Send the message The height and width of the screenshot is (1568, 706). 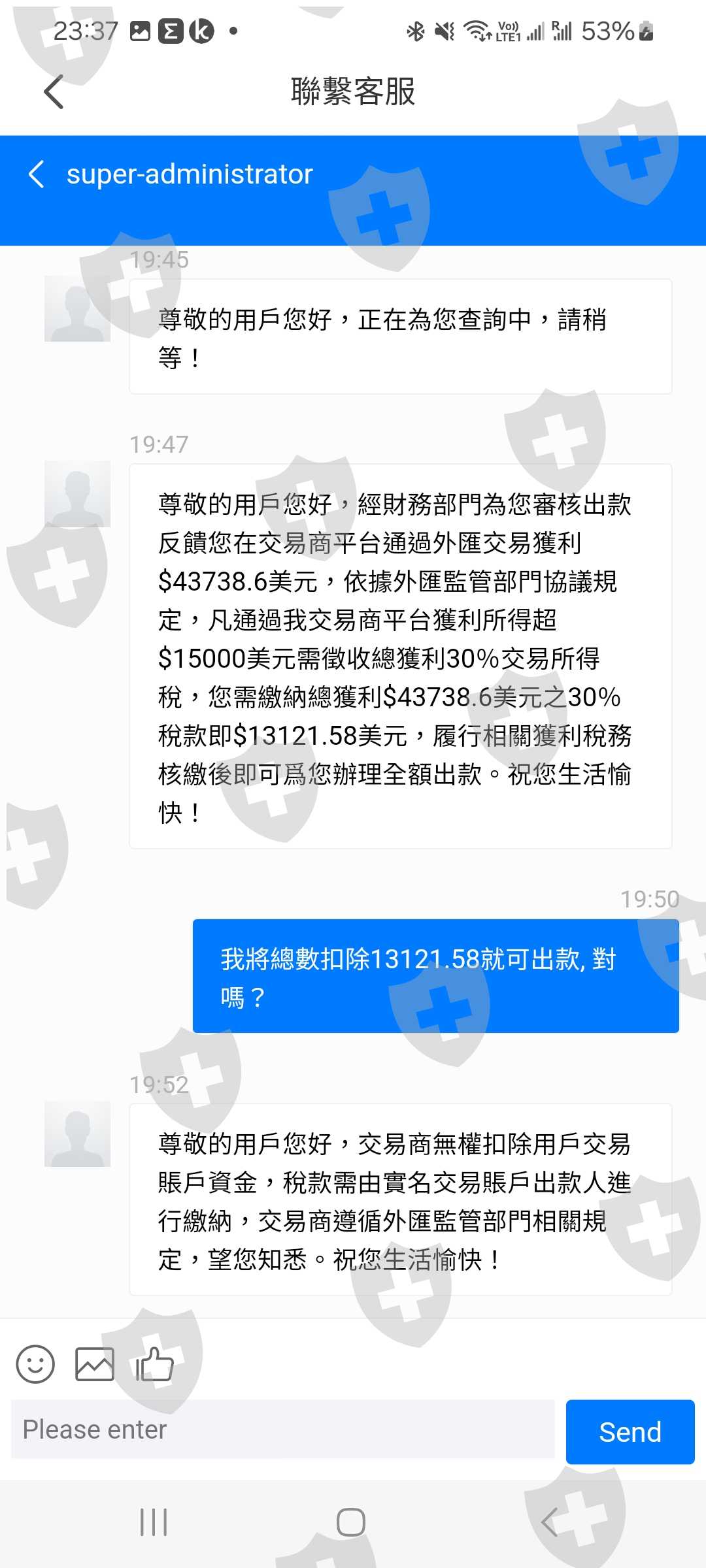(x=630, y=1432)
